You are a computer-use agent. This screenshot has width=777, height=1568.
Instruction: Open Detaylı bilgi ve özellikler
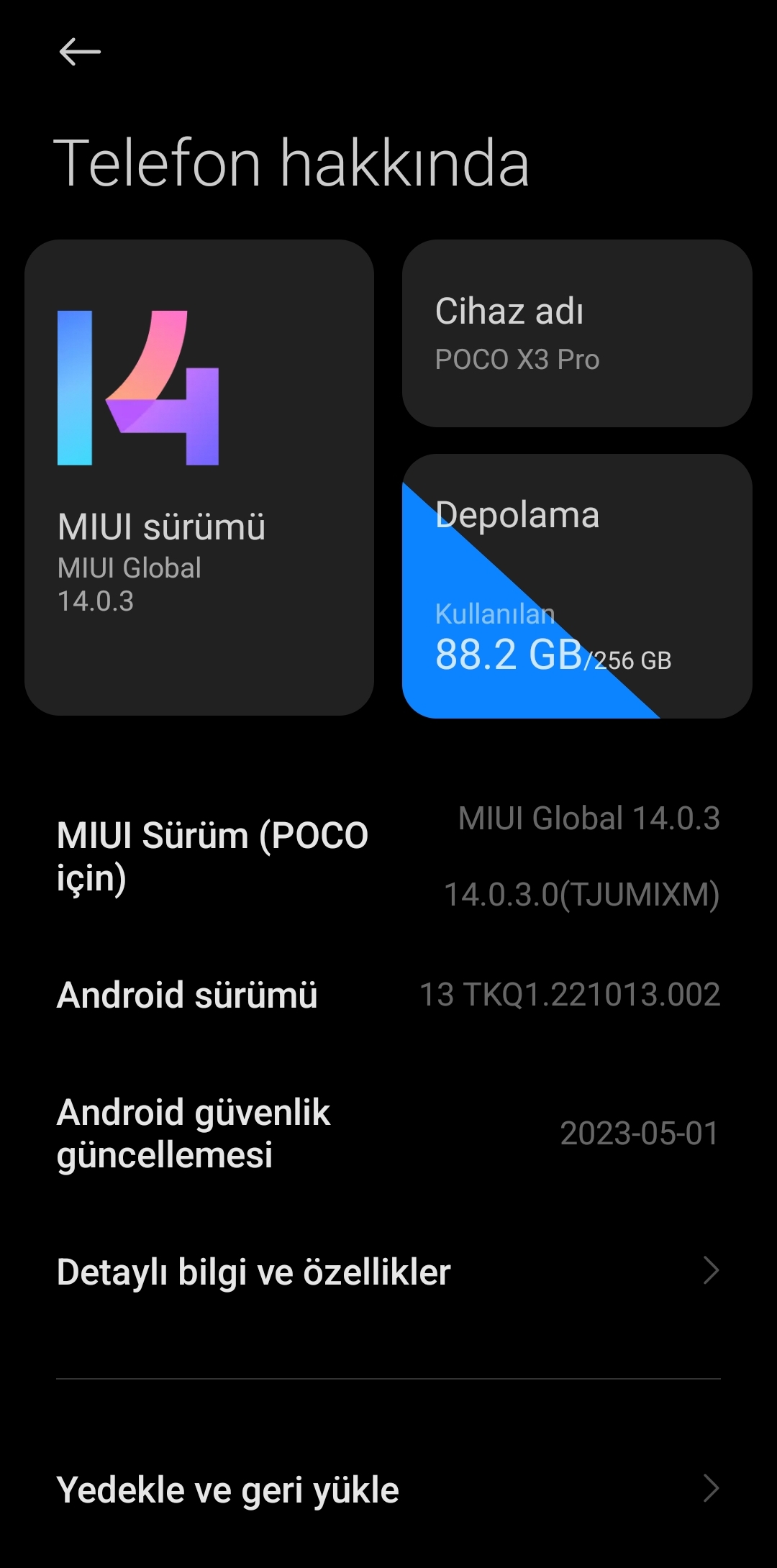coord(388,1272)
